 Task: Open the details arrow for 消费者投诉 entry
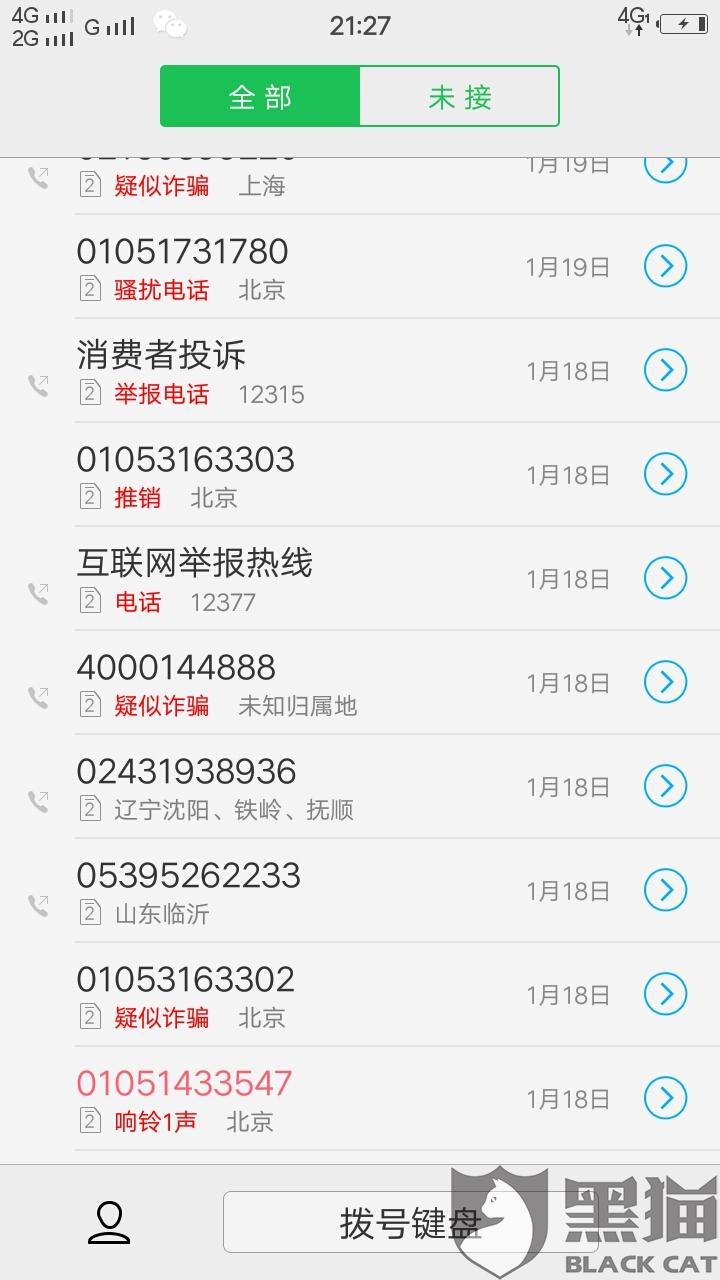point(665,370)
